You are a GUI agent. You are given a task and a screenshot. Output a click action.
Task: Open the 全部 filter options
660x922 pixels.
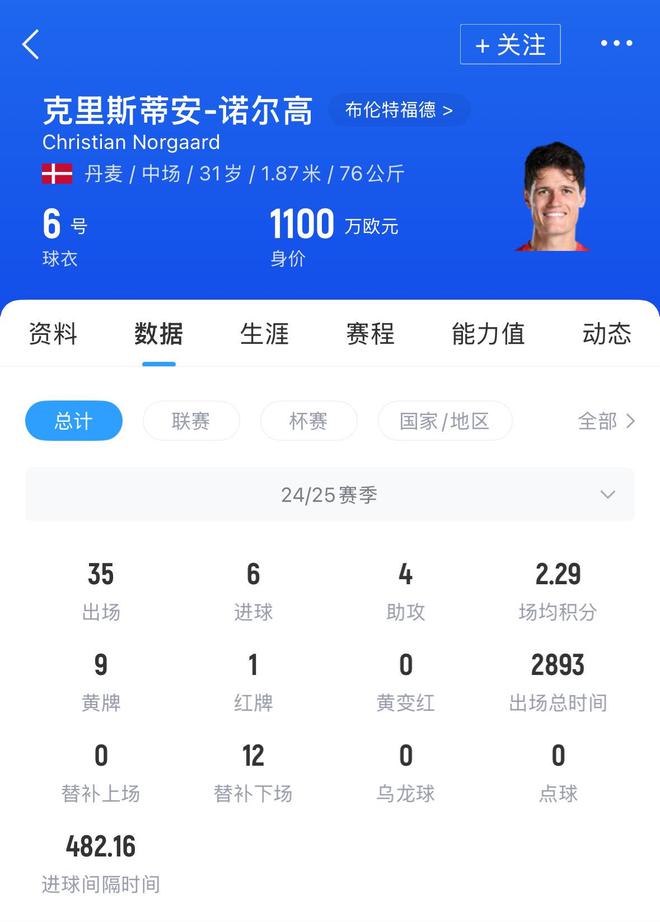coord(606,421)
